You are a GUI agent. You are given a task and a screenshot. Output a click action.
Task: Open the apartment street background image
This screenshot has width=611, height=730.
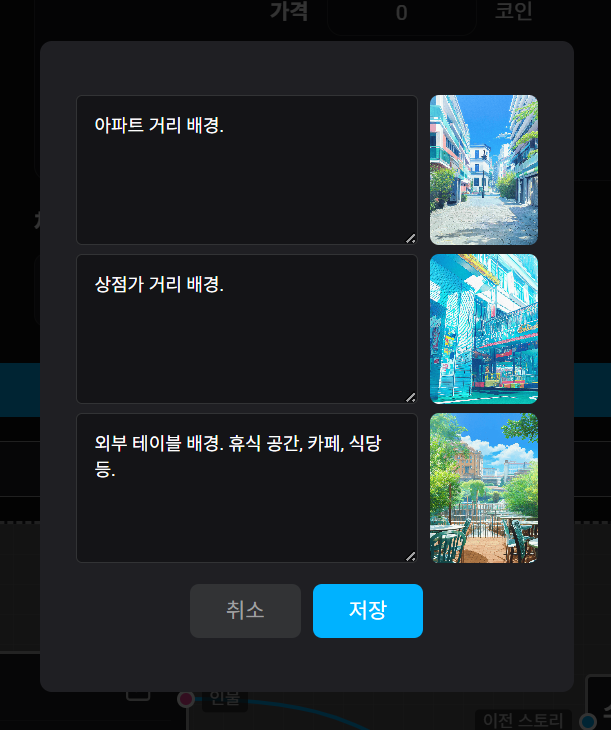tap(483, 170)
